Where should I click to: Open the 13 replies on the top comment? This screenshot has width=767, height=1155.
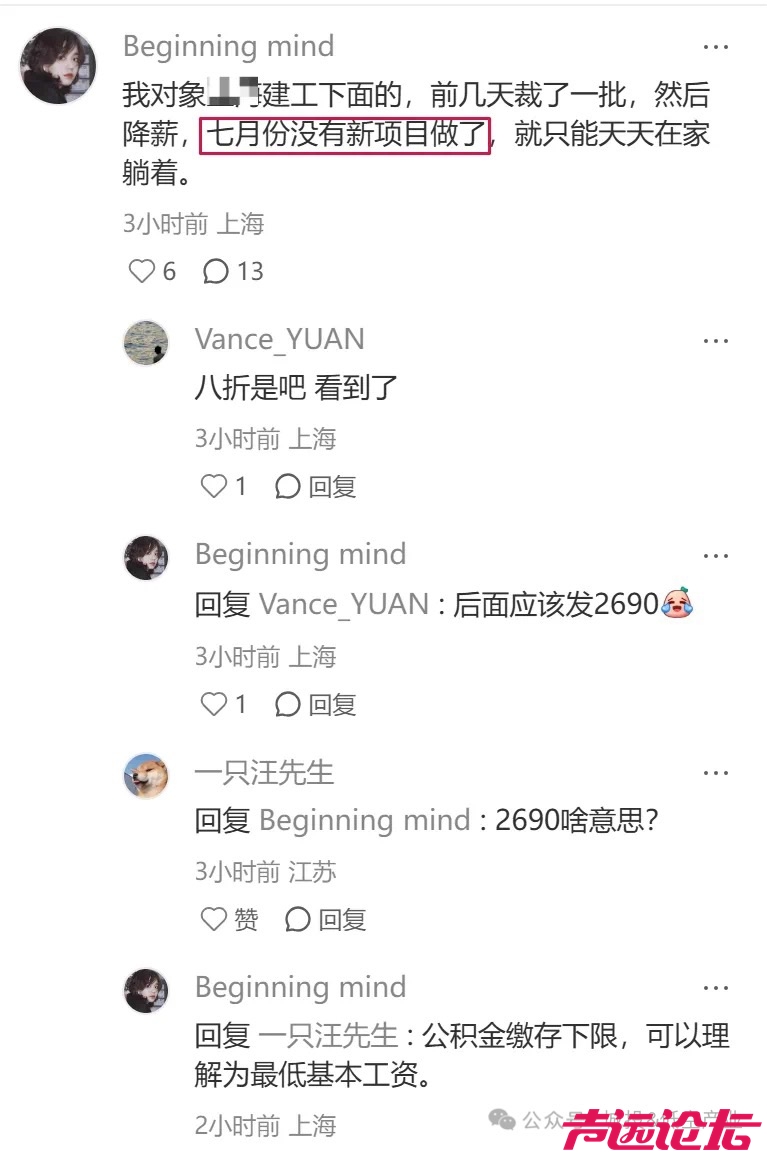[217, 271]
